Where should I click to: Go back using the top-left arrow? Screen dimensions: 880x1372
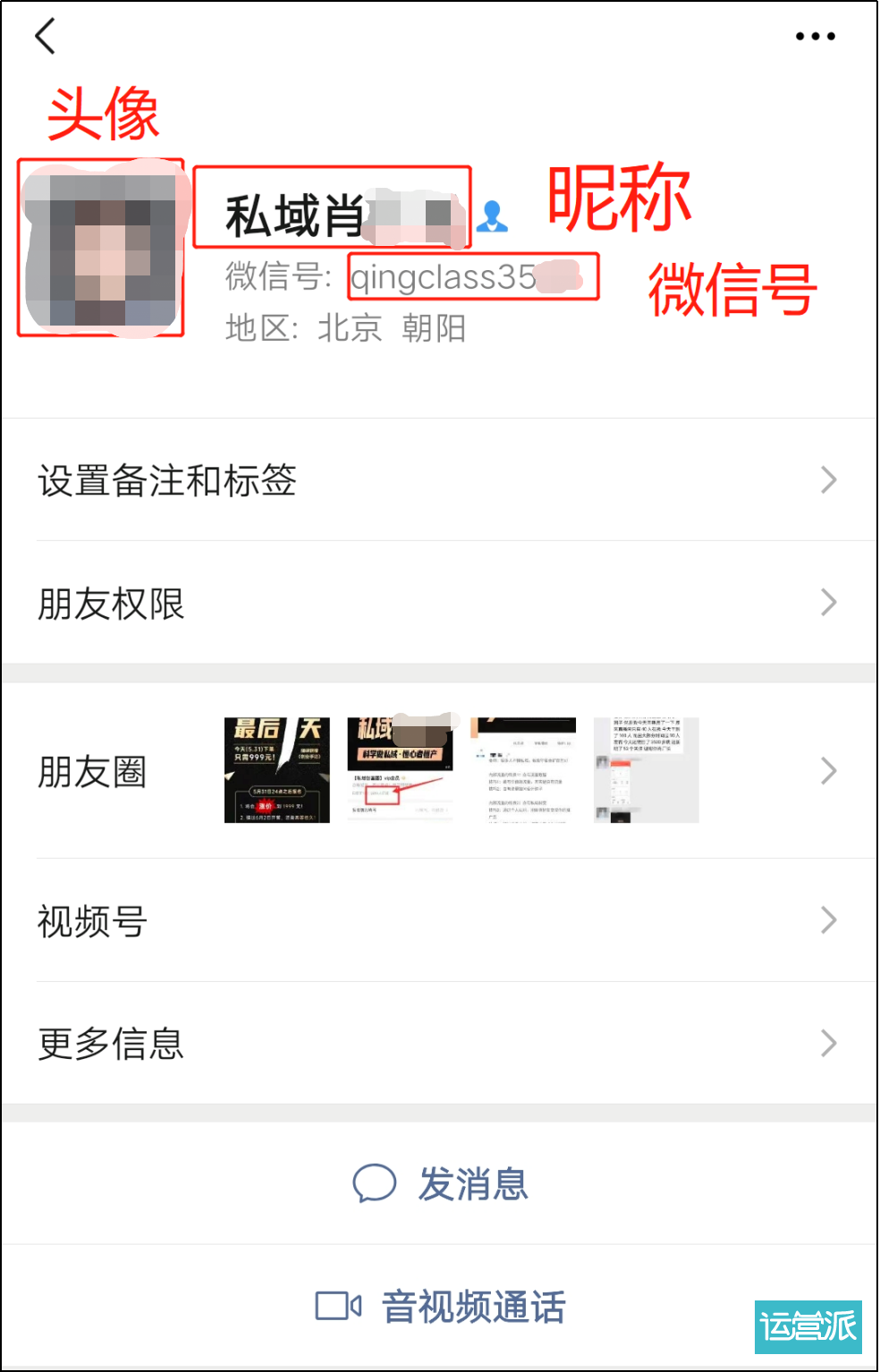coord(46,37)
